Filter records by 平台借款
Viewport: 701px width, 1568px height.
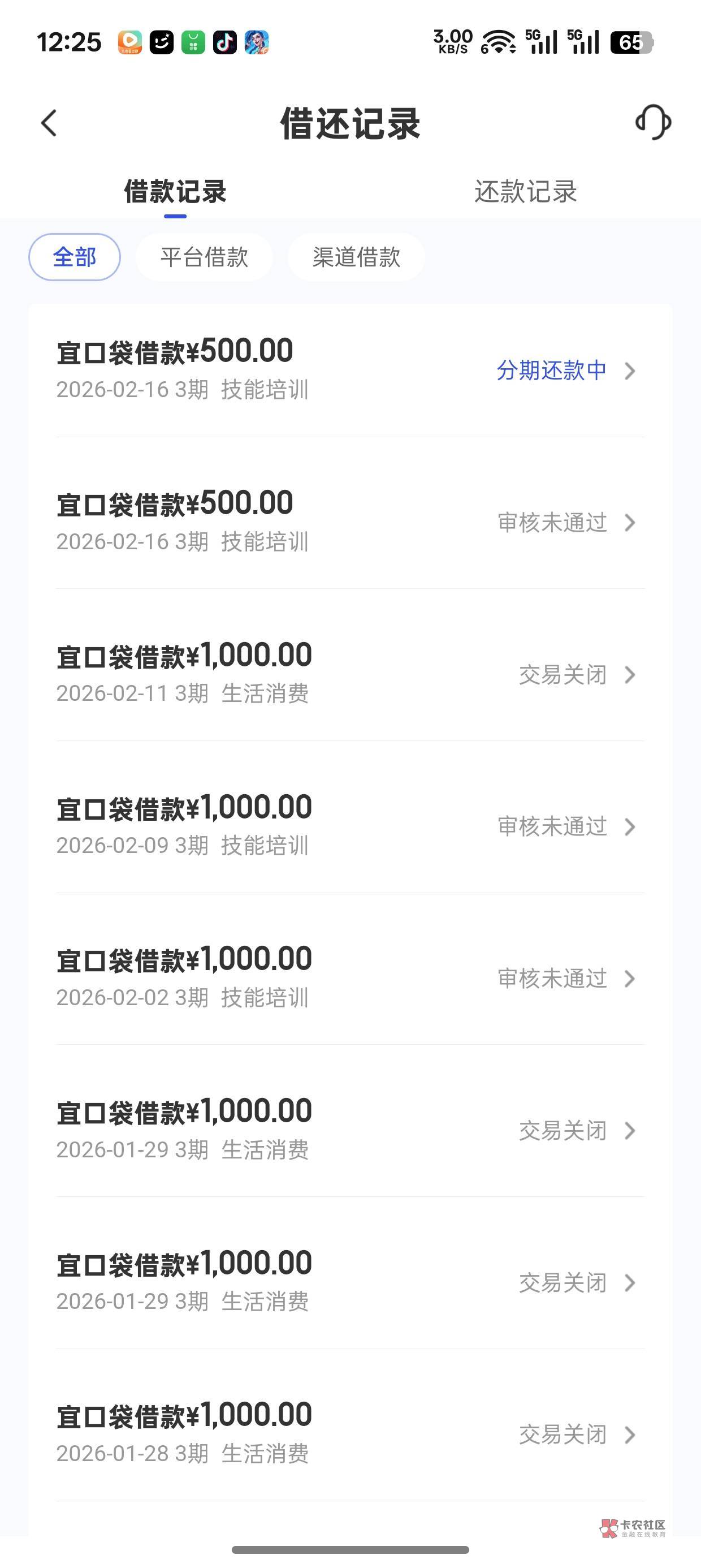point(204,257)
